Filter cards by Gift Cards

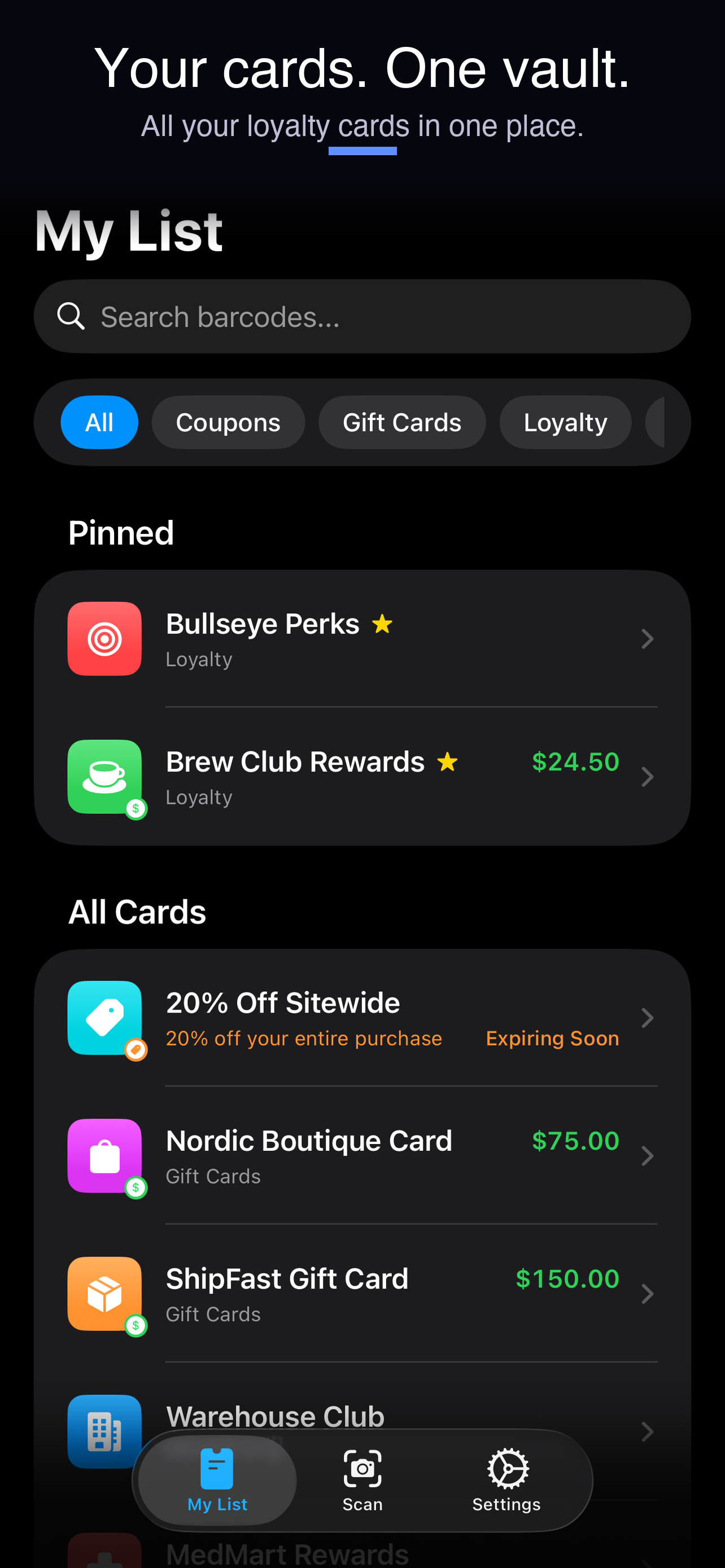point(402,422)
